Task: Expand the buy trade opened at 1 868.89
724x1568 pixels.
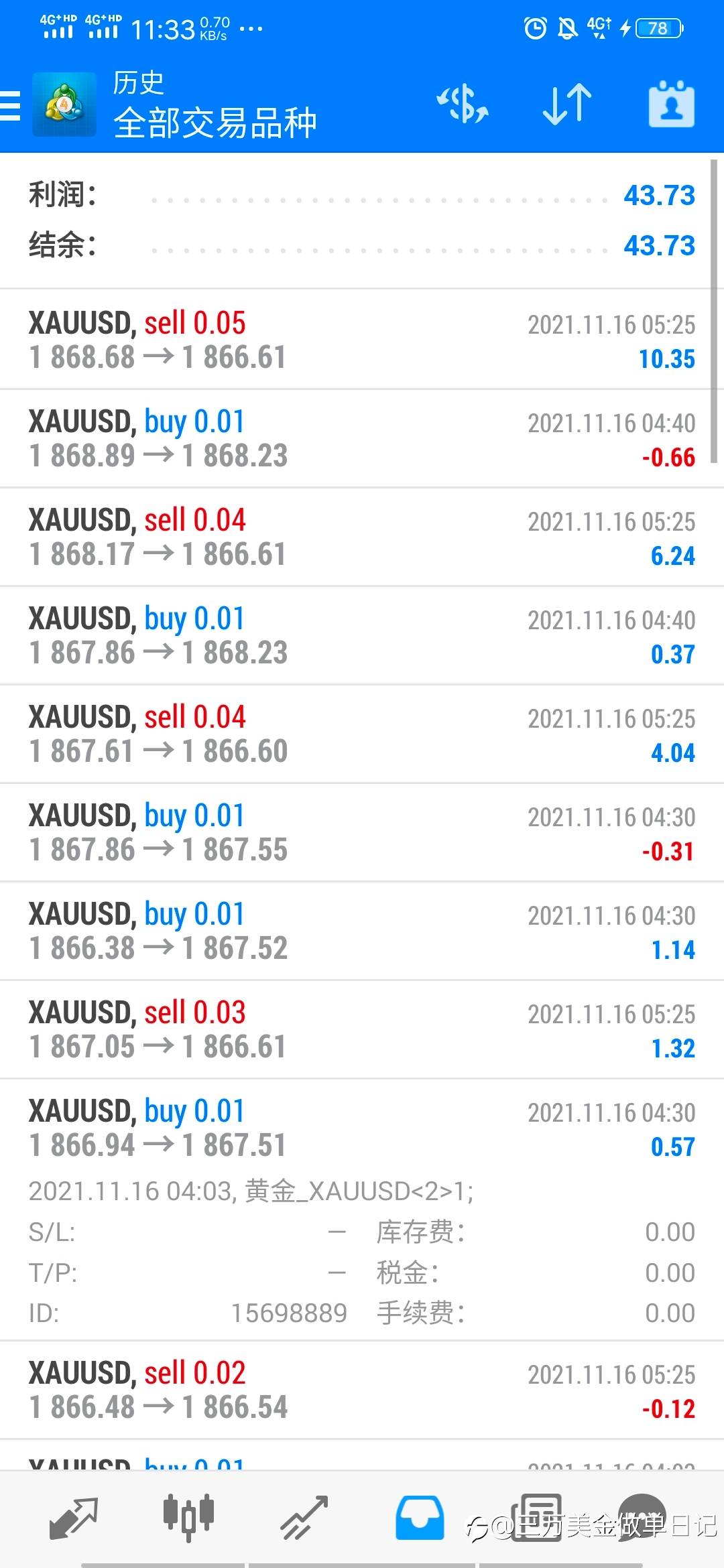Action: point(362,438)
